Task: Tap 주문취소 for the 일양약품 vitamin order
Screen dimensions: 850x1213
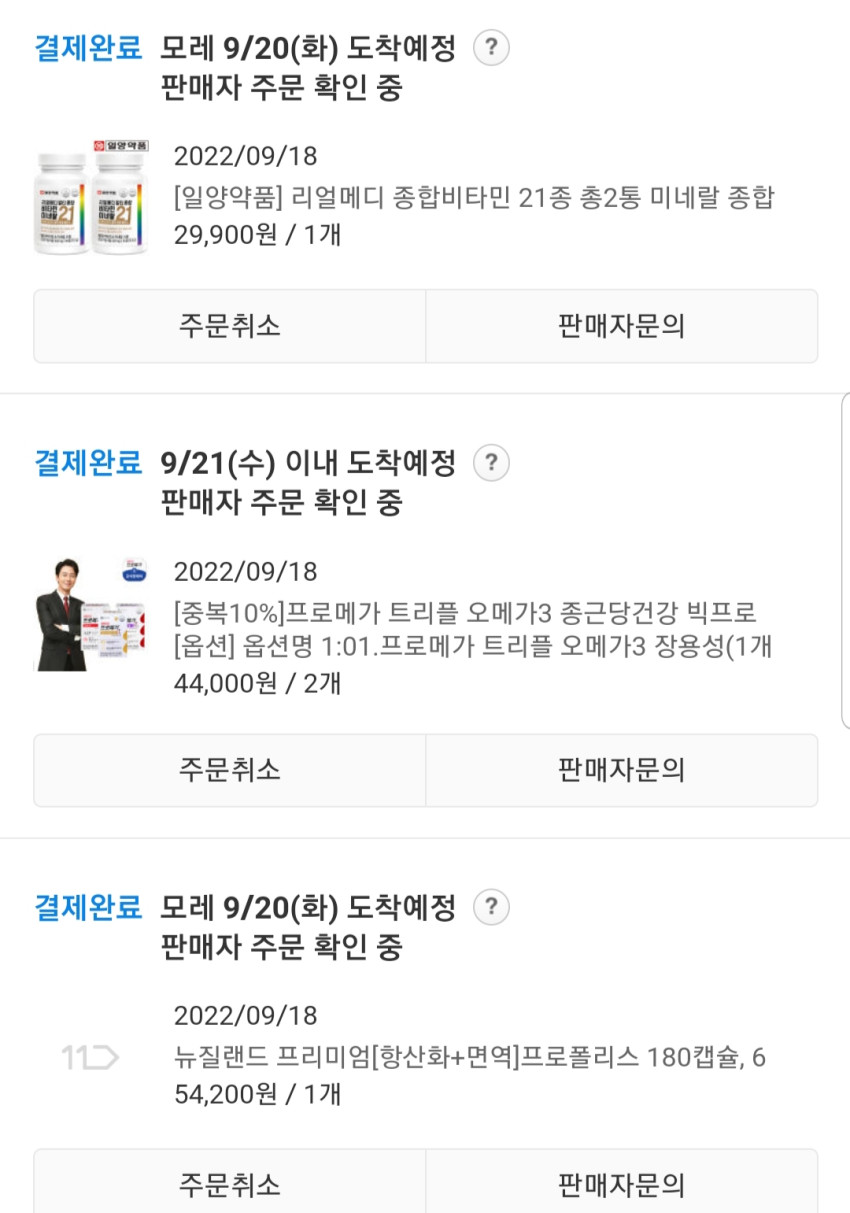Action: pos(230,326)
